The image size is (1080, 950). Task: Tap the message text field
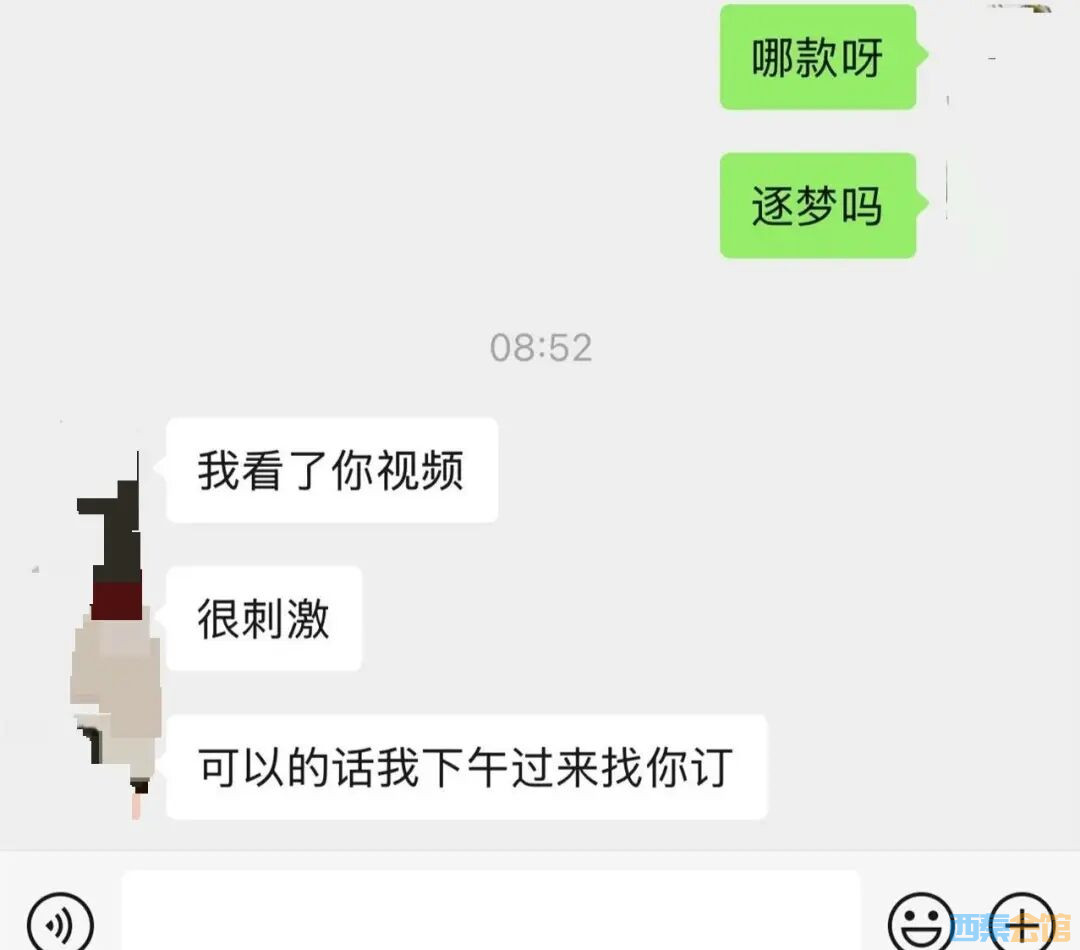(x=491, y=911)
